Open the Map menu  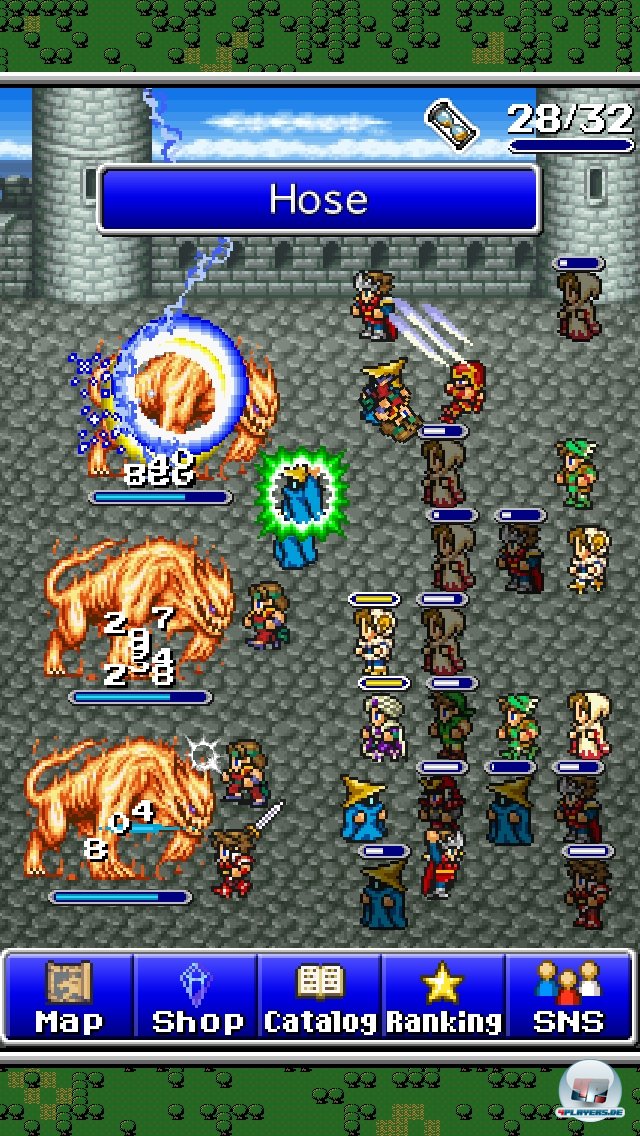coord(68,997)
